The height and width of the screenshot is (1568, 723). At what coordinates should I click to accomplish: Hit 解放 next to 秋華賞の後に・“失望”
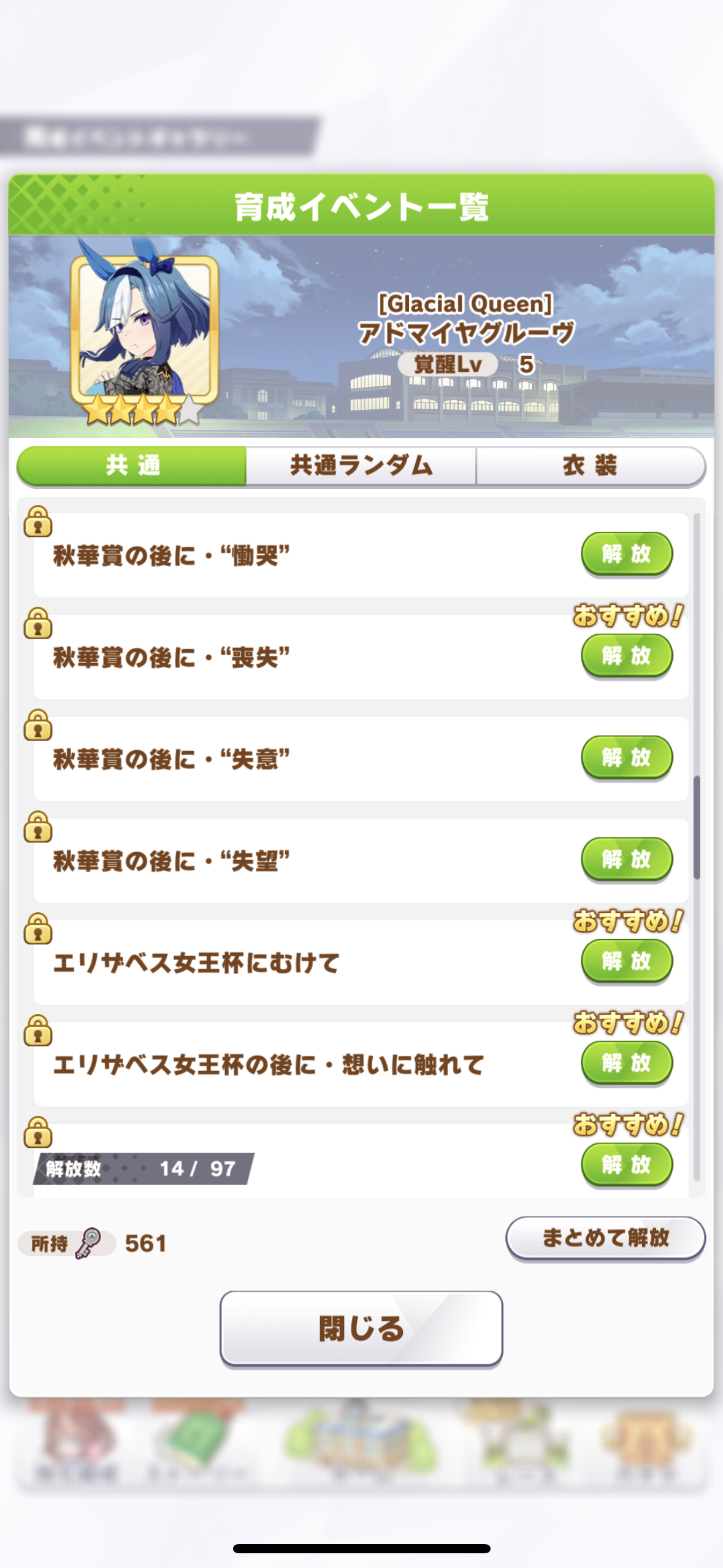coord(626,859)
